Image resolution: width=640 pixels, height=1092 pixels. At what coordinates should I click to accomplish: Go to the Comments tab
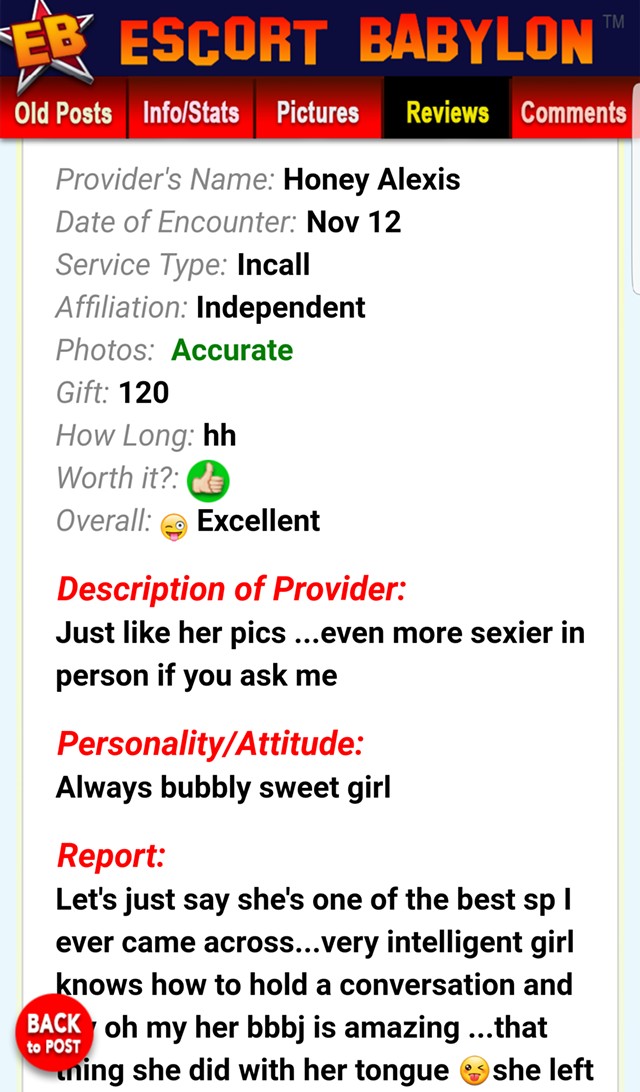point(574,111)
